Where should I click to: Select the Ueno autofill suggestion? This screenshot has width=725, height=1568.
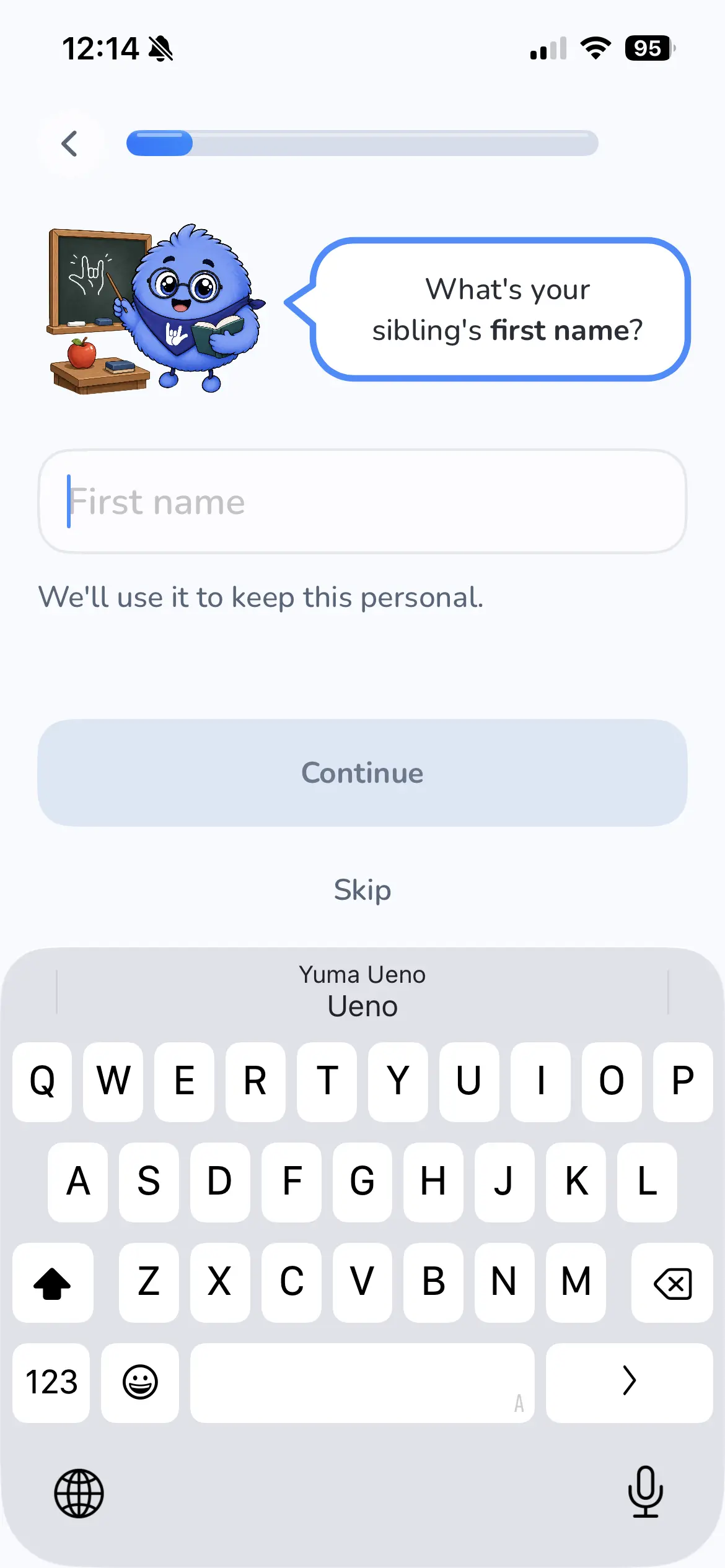click(362, 991)
